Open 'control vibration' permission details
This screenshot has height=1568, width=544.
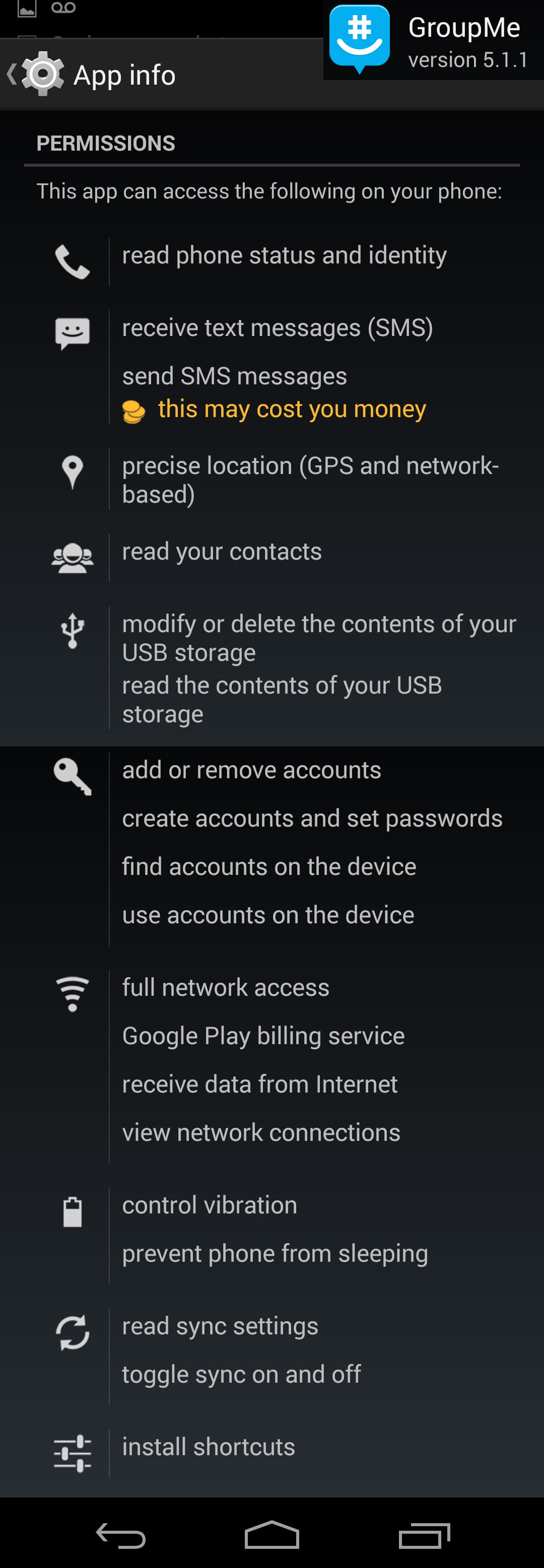(210, 1205)
